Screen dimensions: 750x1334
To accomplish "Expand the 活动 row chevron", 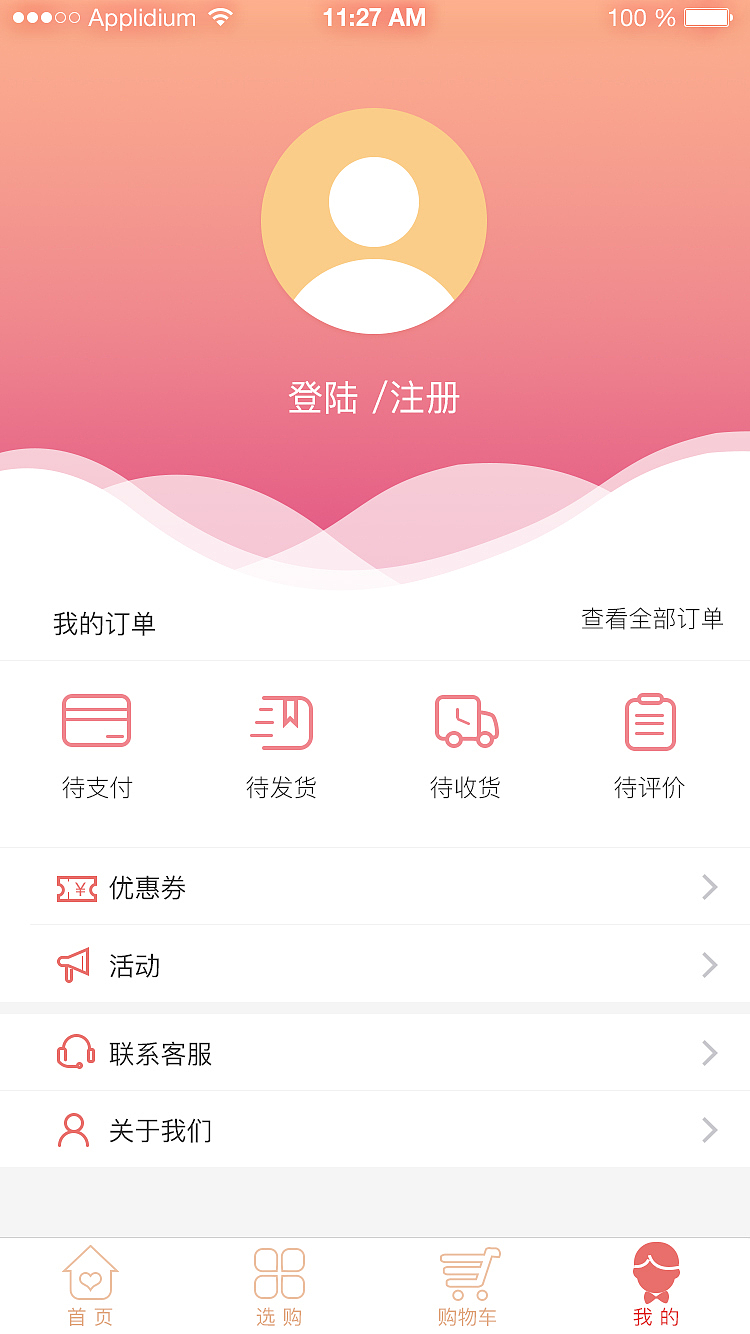I will click(x=710, y=965).
